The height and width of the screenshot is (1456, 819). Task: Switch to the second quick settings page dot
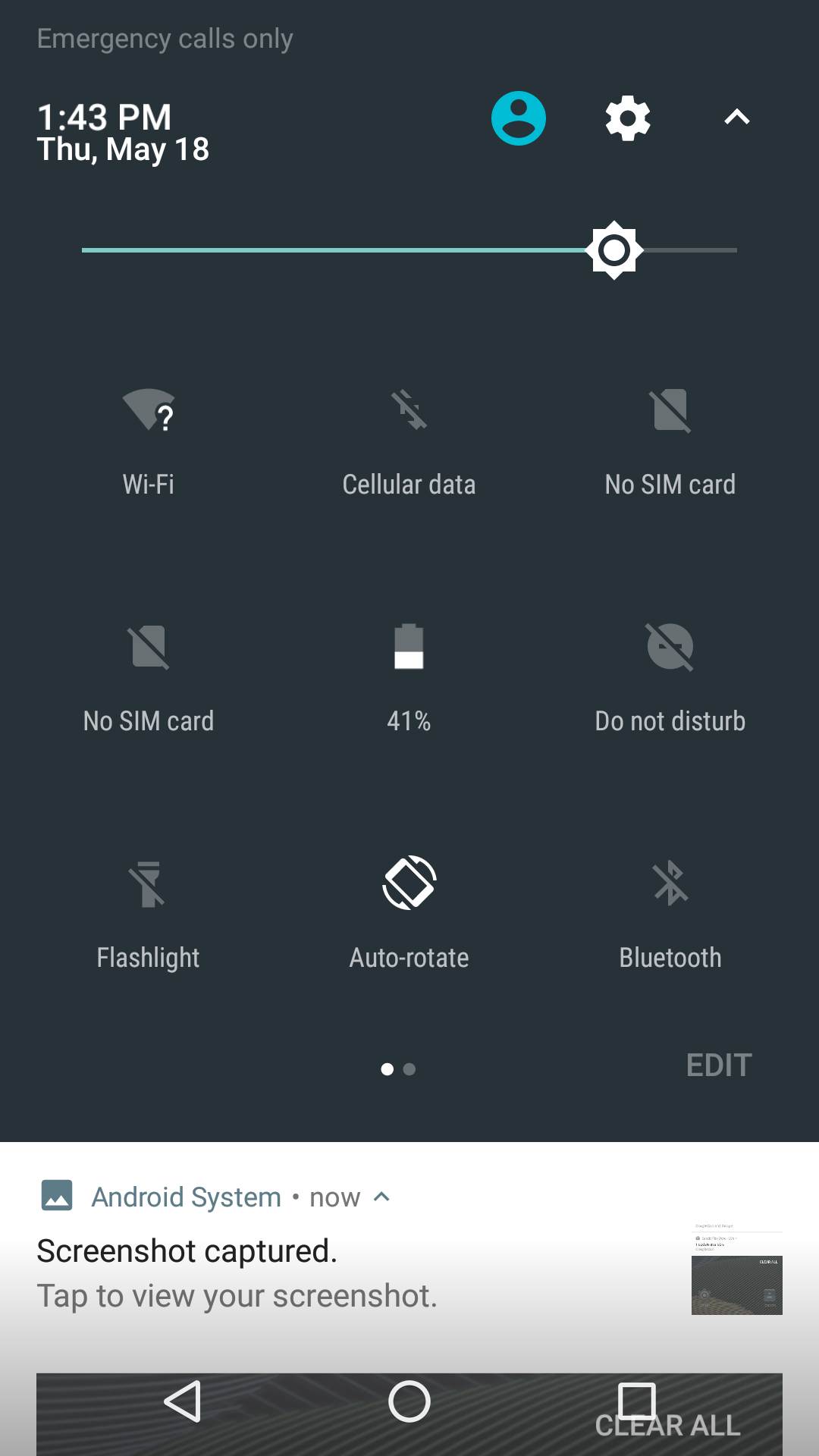(x=410, y=1069)
